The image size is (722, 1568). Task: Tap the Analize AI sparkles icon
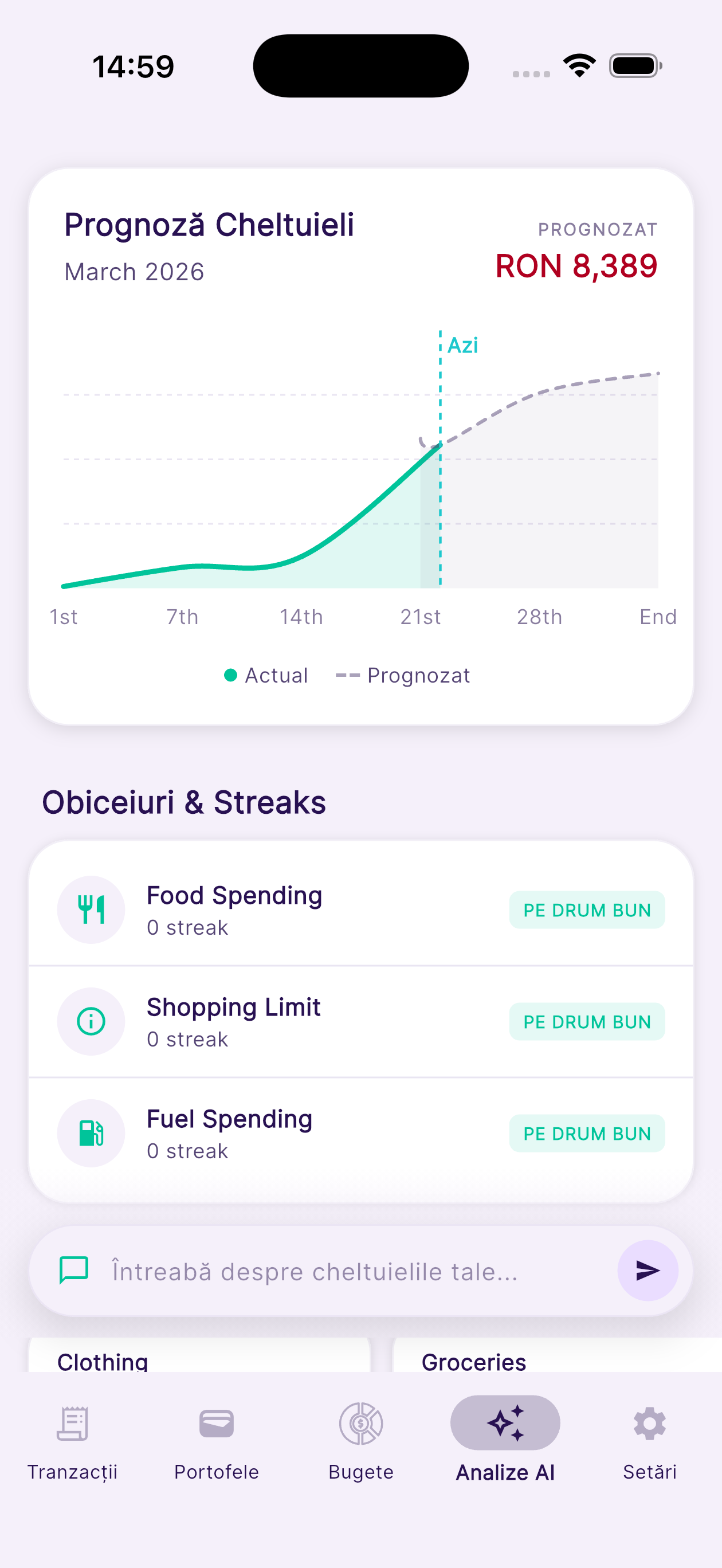505,1422
